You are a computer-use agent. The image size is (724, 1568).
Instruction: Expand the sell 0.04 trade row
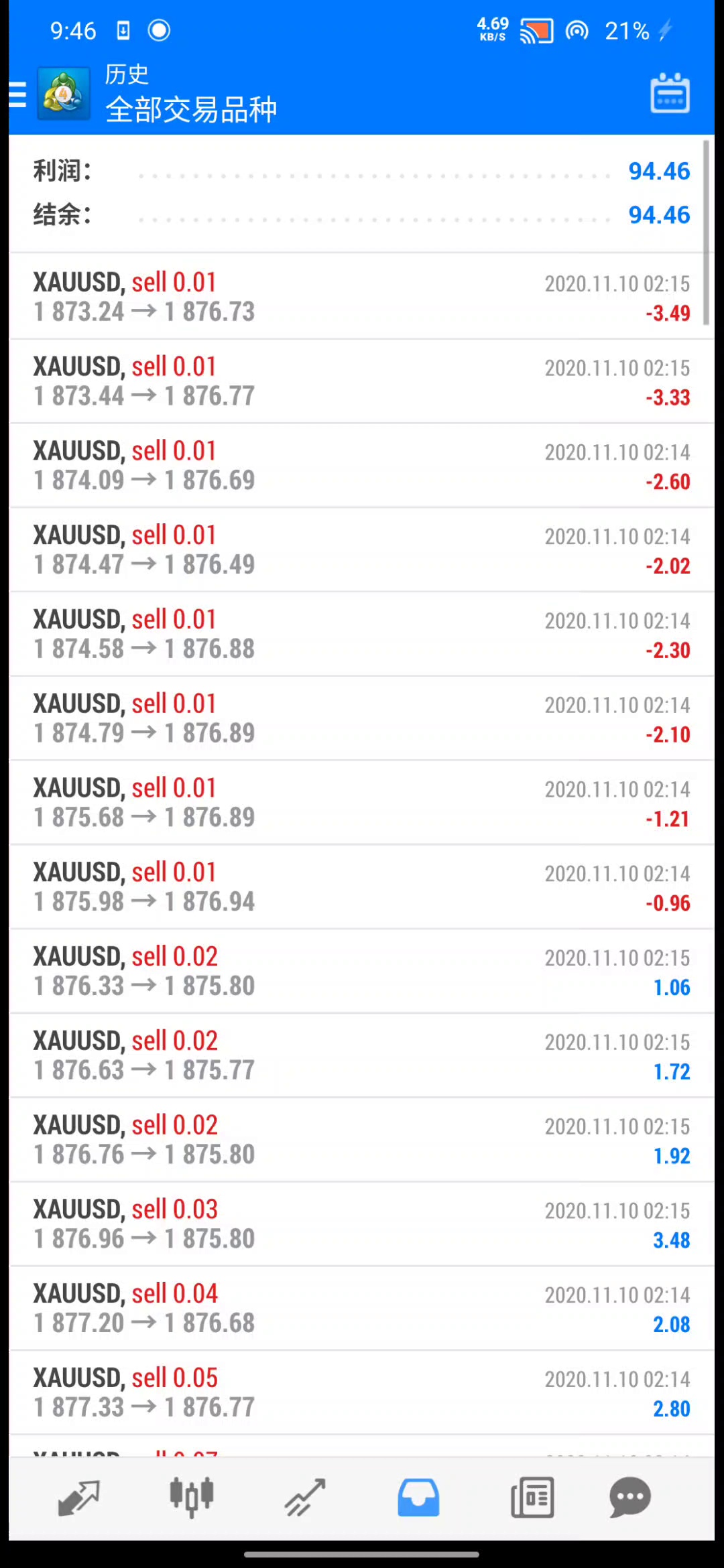(362, 1309)
